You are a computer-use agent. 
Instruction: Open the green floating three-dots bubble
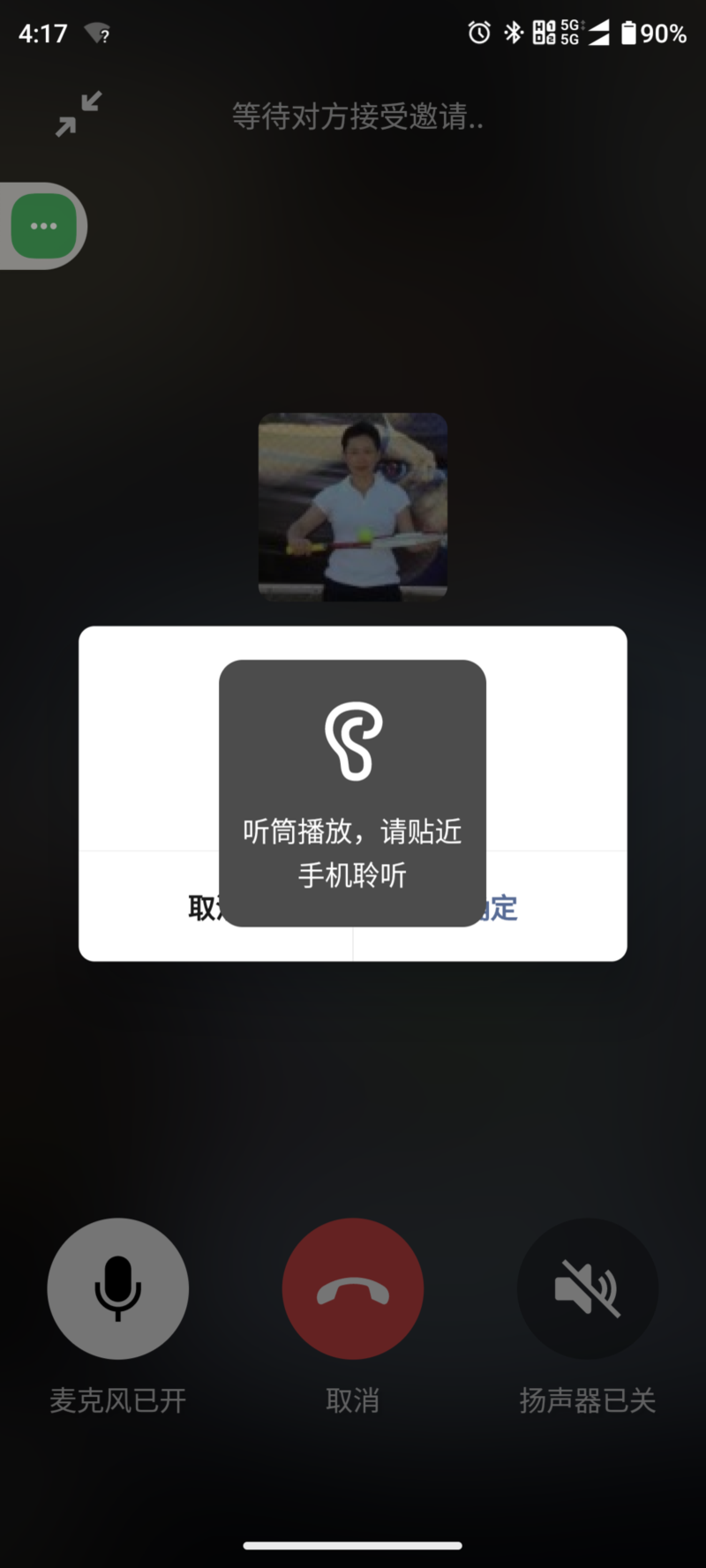pos(44,226)
